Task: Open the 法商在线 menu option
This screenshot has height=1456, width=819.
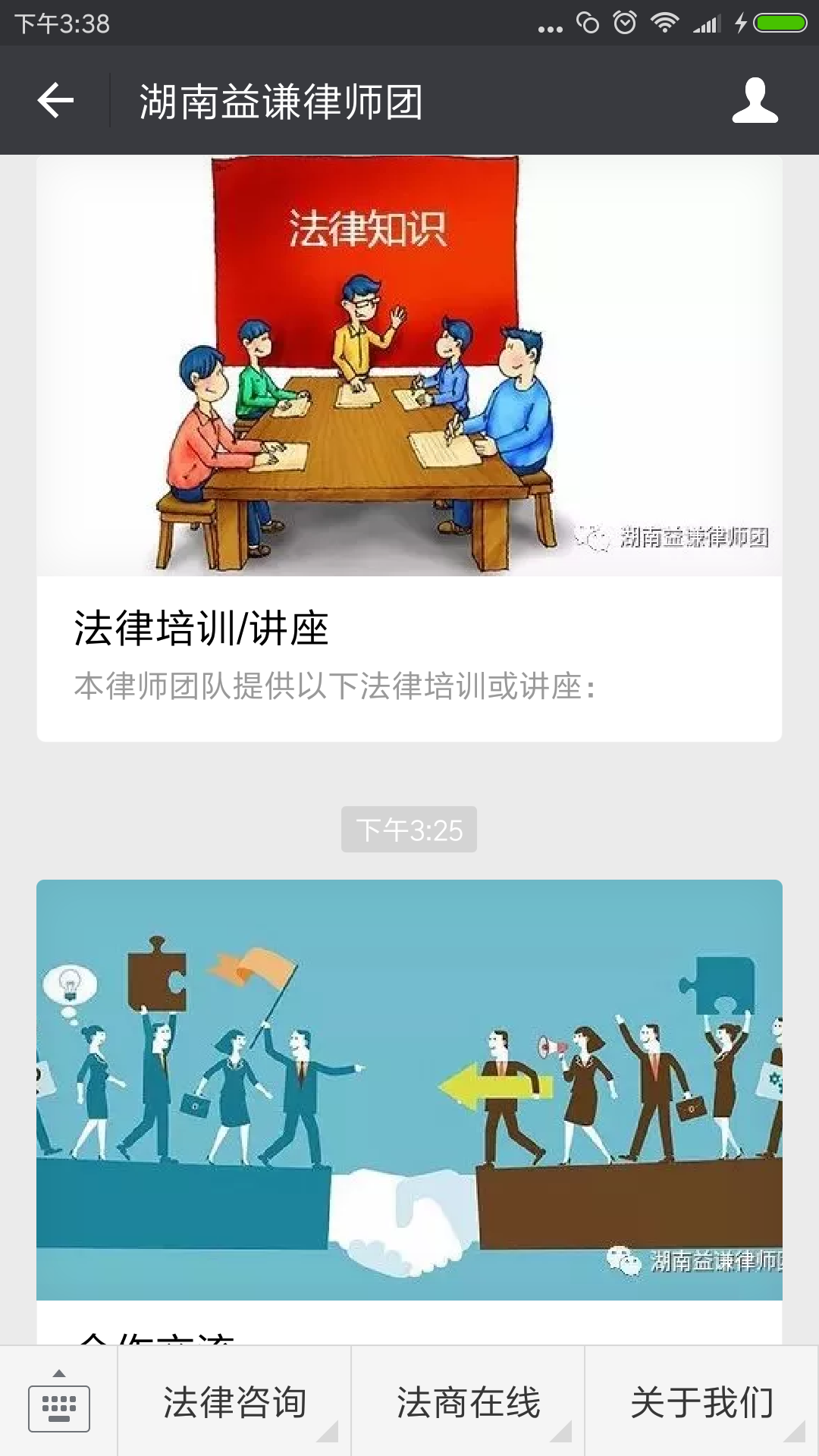Action: click(470, 1403)
